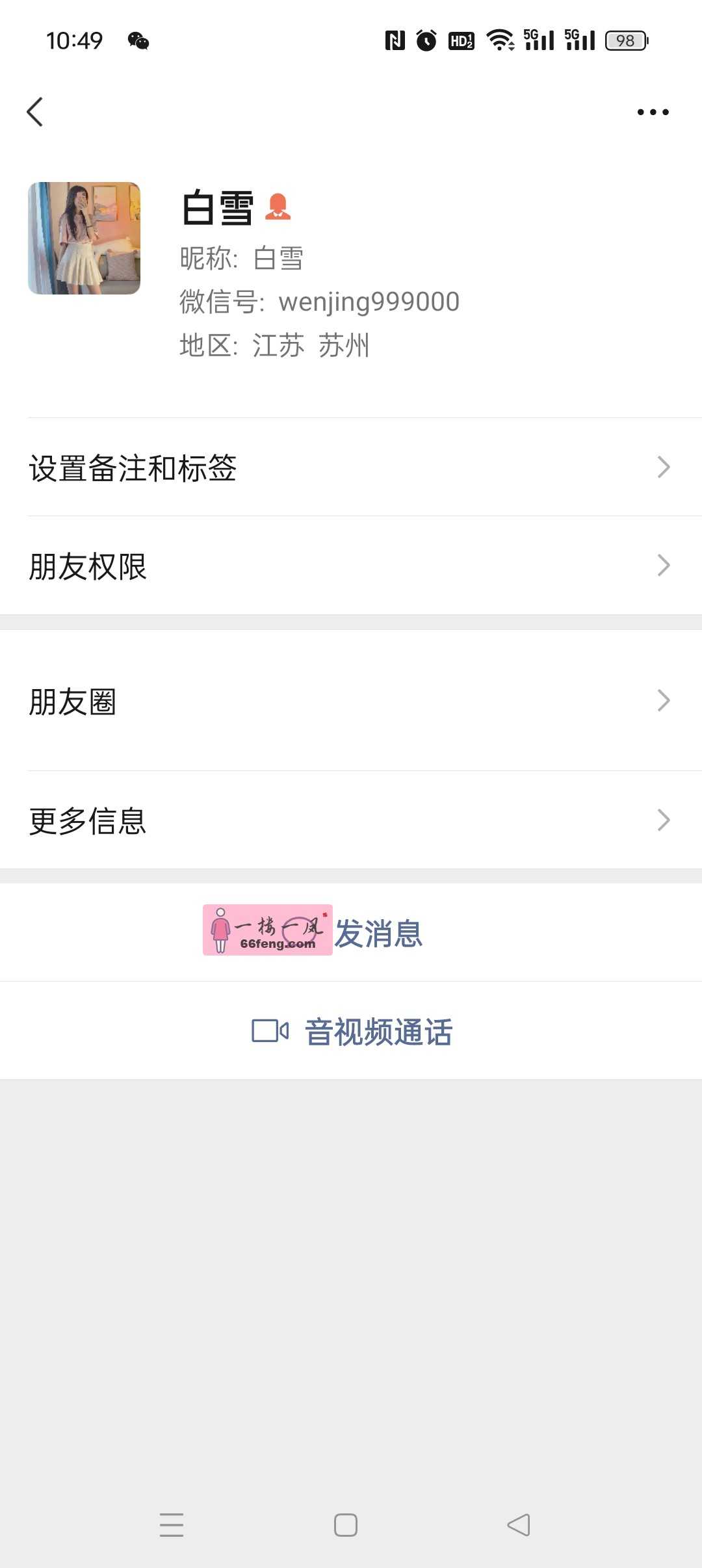
Task: Open 更多信息 row
Action: click(x=351, y=820)
